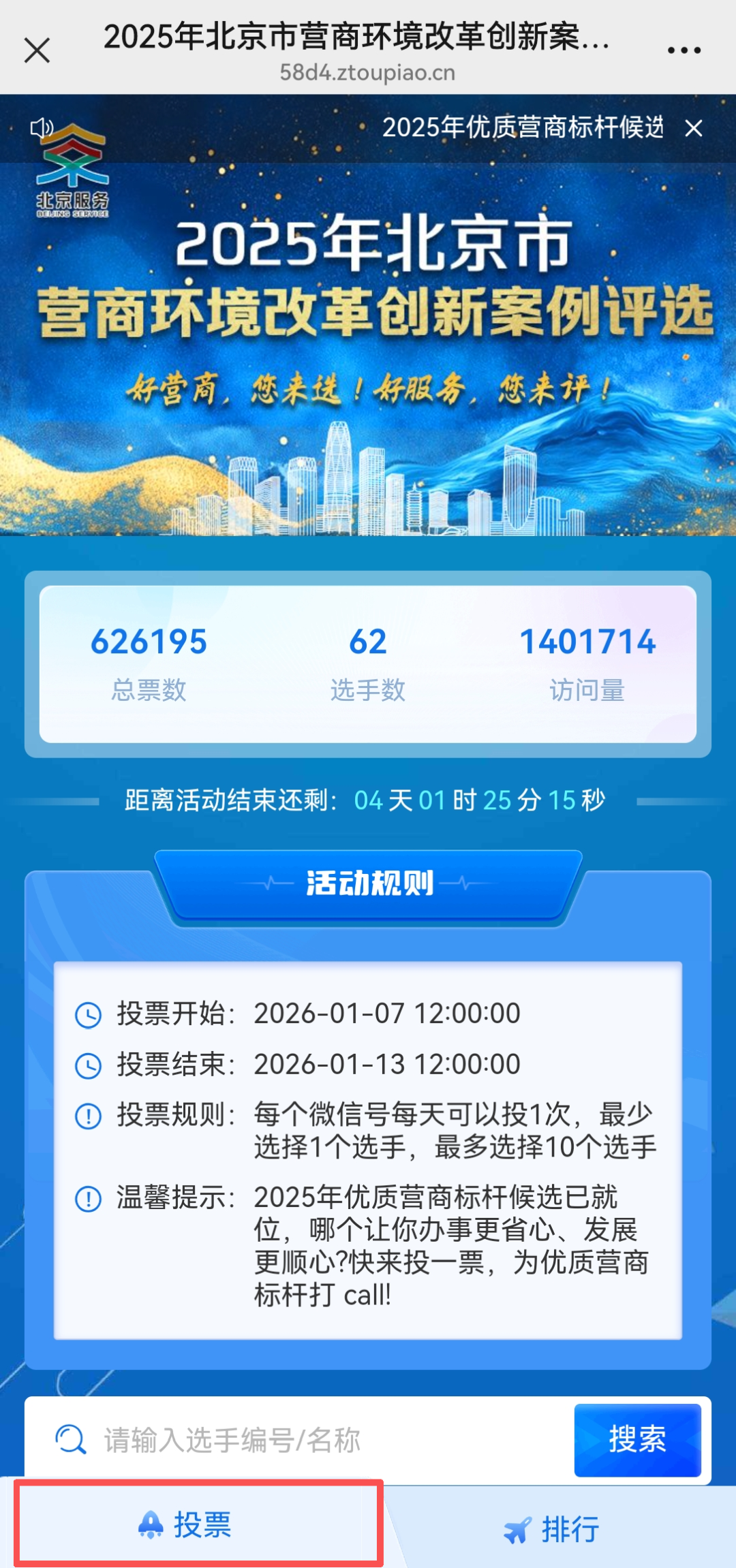
Task: Tap the 搜索 search button
Action: [637, 1439]
